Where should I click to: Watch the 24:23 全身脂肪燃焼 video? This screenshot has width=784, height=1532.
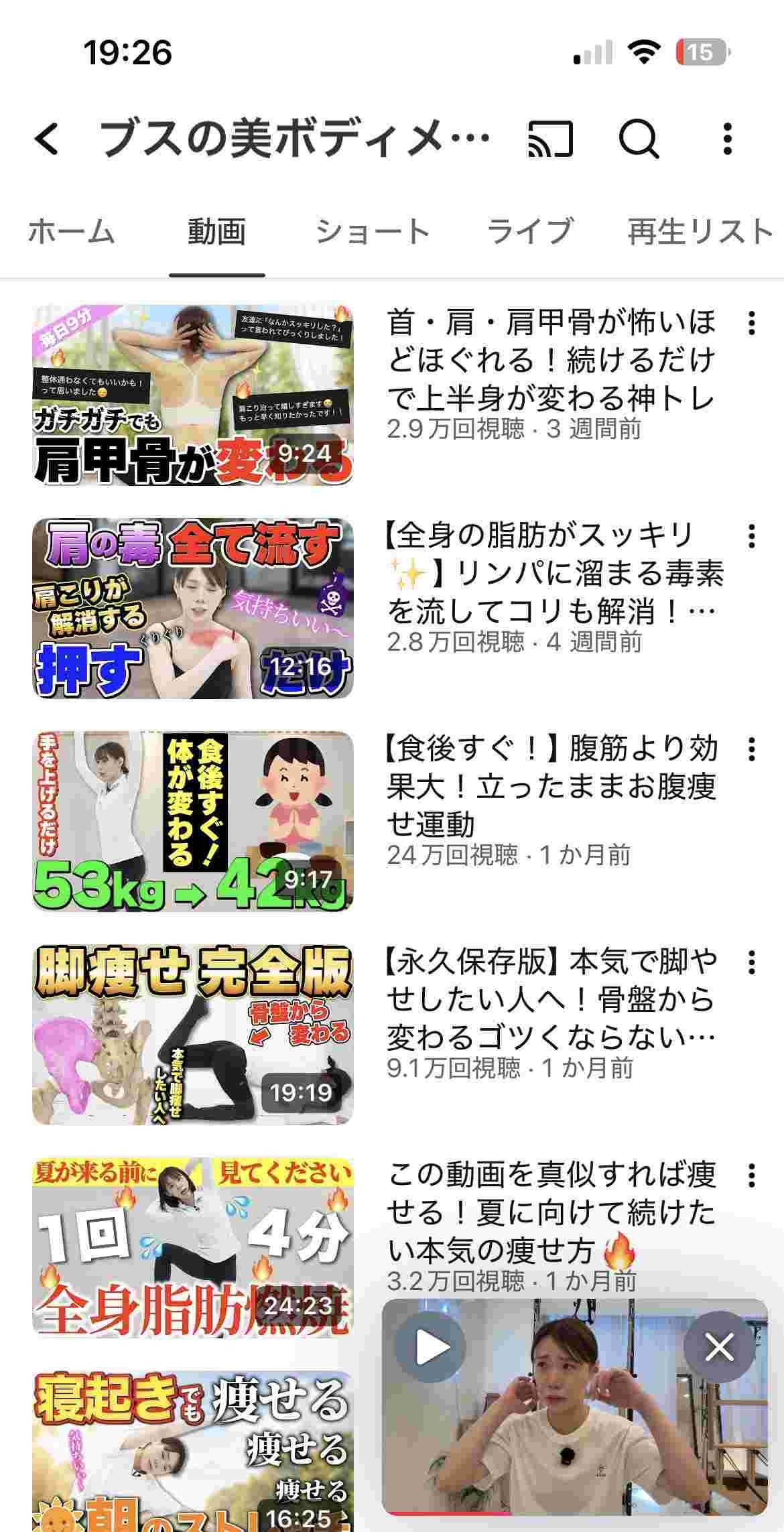(193, 1247)
